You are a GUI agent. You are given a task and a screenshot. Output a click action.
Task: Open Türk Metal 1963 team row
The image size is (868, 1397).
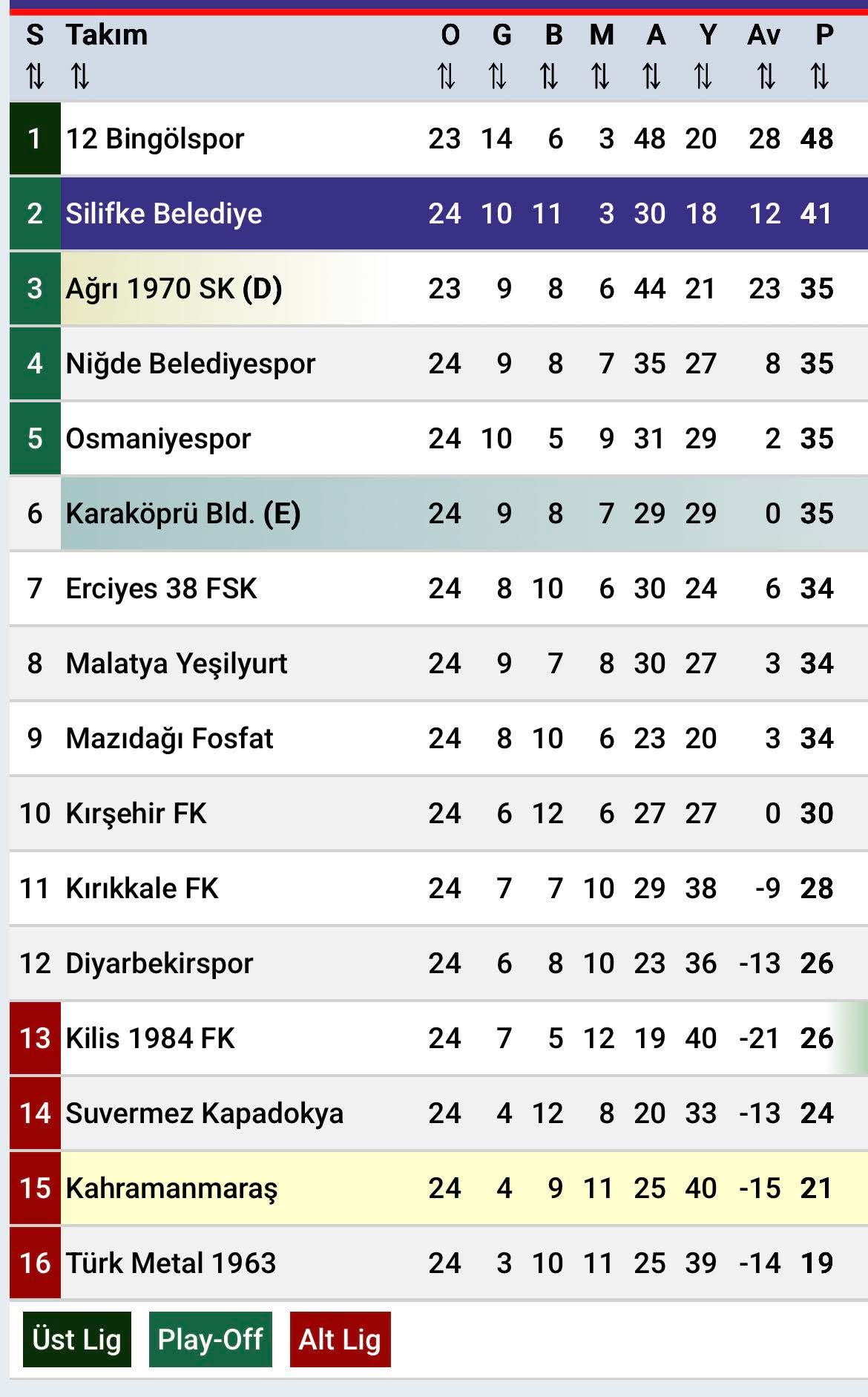(x=171, y=1263)
